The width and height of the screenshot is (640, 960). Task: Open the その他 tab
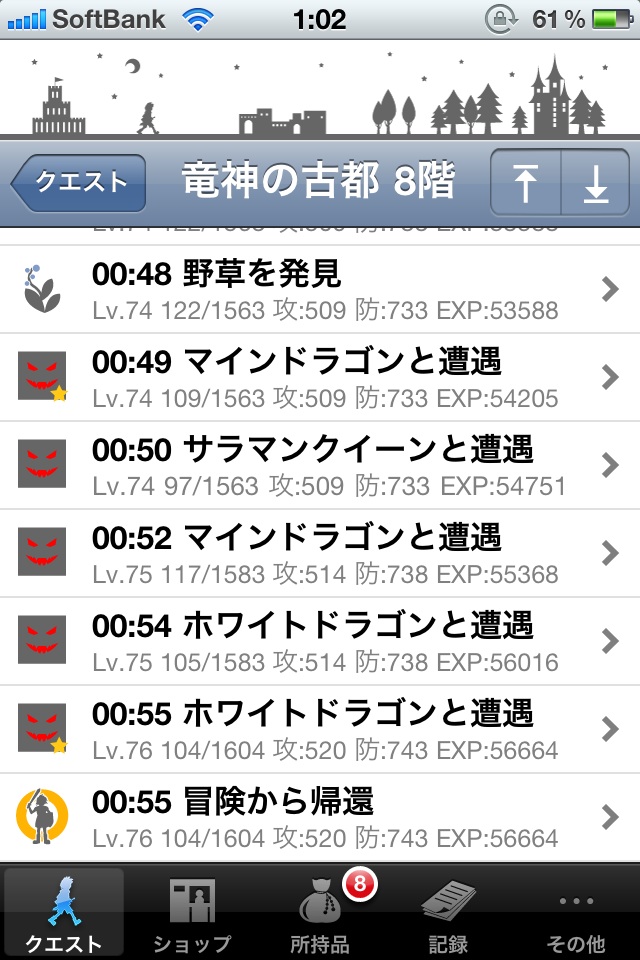tap(576, 912)
